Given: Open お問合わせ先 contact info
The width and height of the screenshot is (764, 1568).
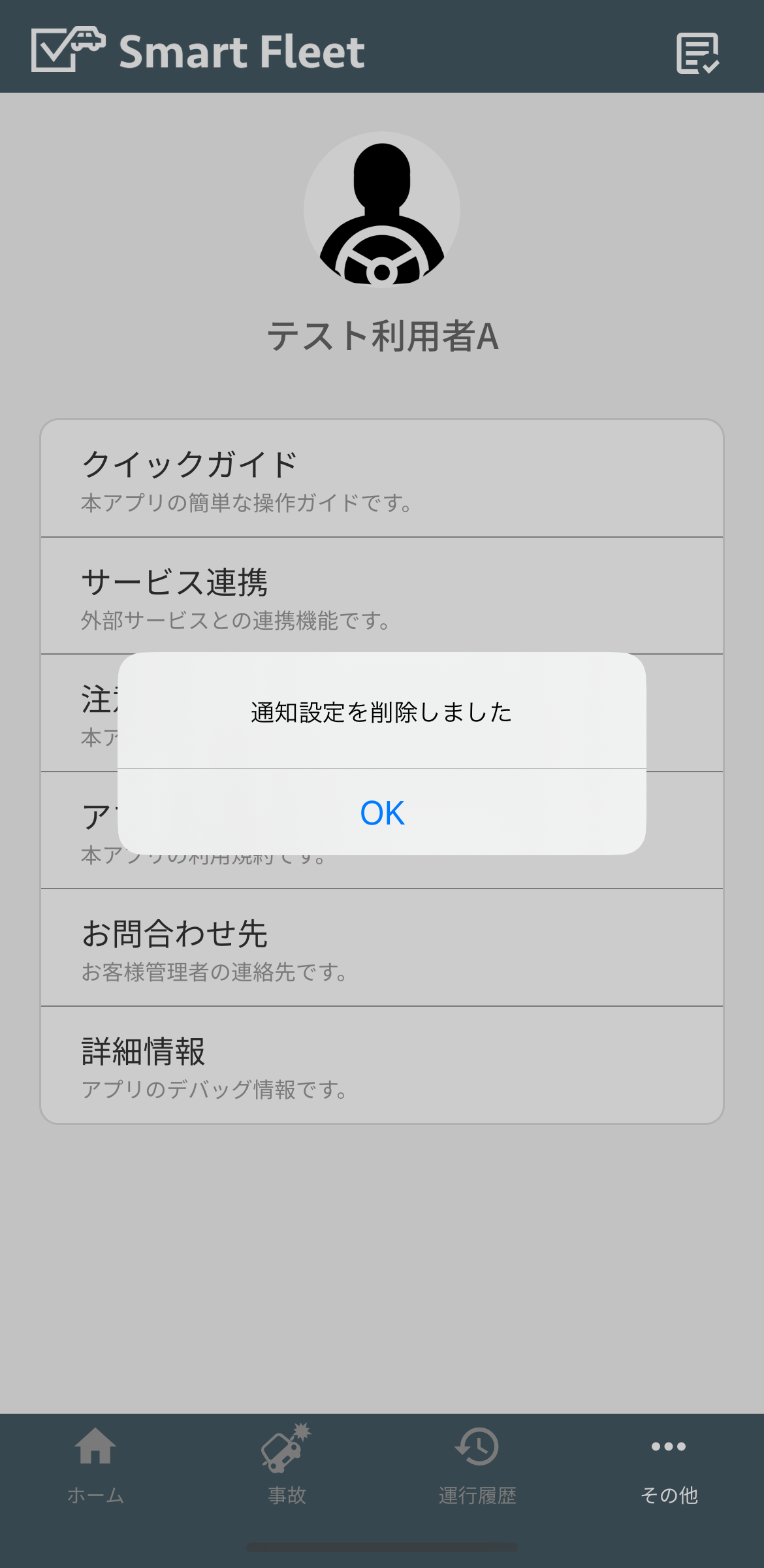Looking at the screenshot, I should coord(382,948).
